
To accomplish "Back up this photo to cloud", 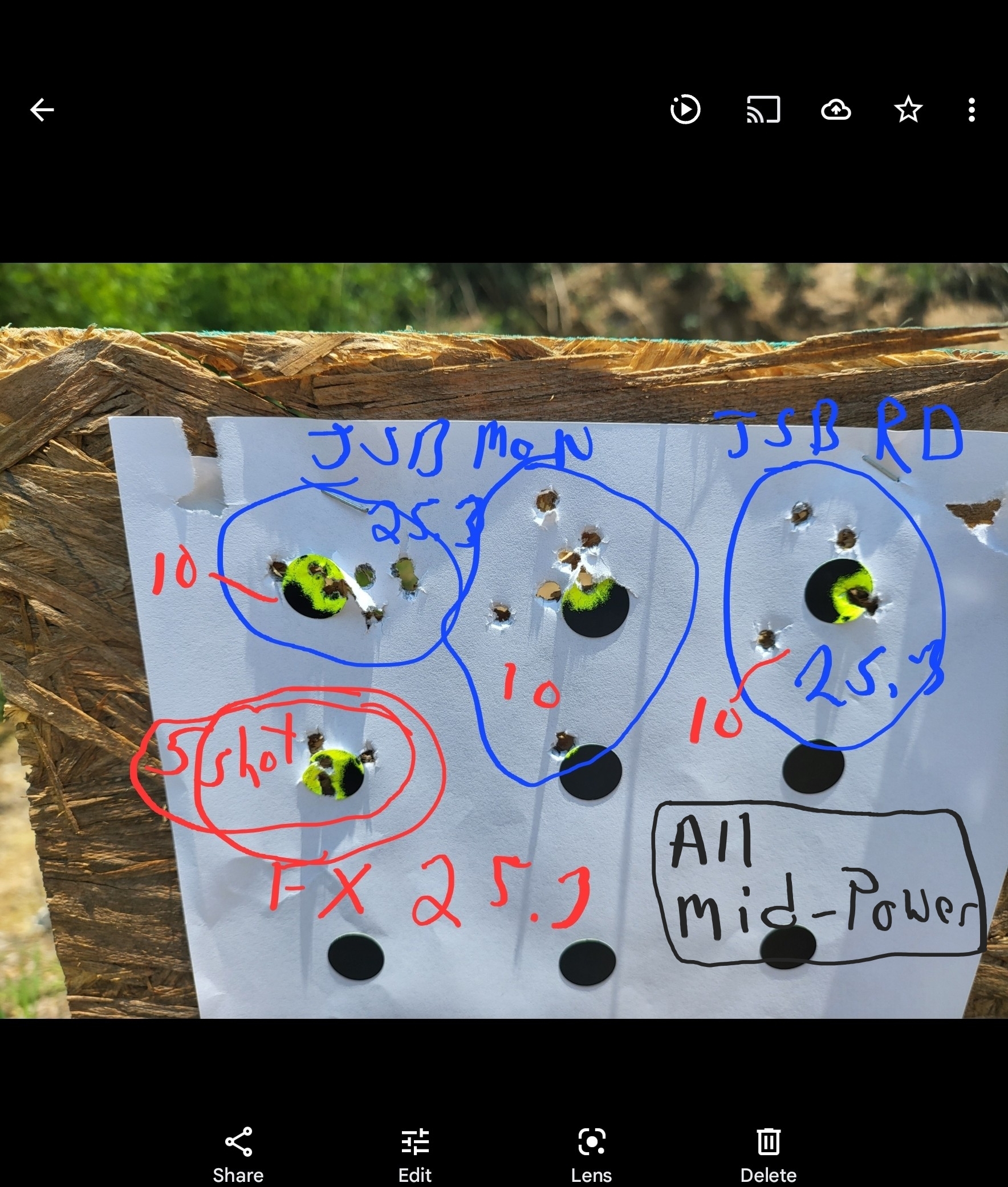I will tap(835, 109).
